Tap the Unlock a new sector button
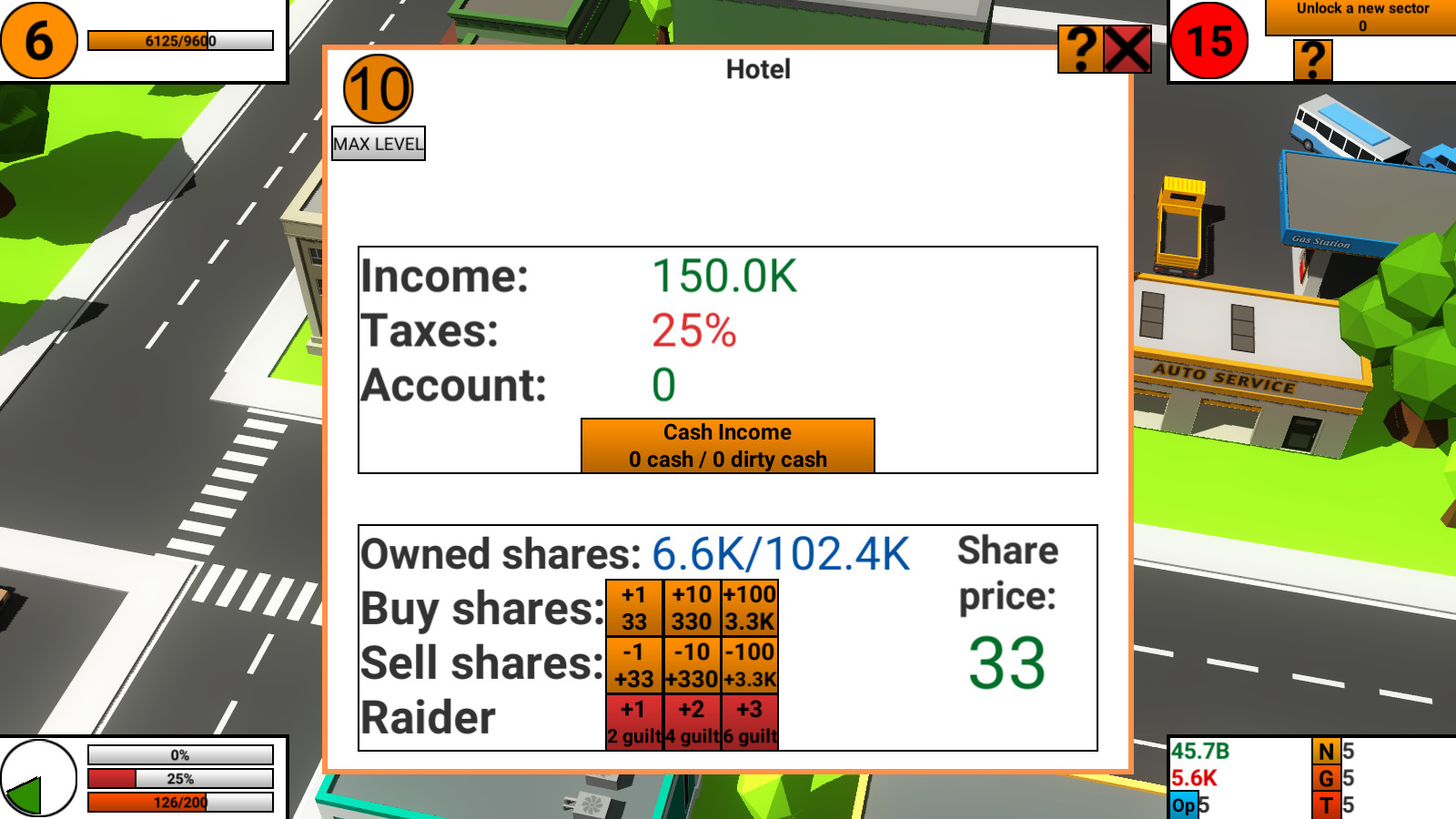Screen dimensions: 1456x819 [1361, 17]
